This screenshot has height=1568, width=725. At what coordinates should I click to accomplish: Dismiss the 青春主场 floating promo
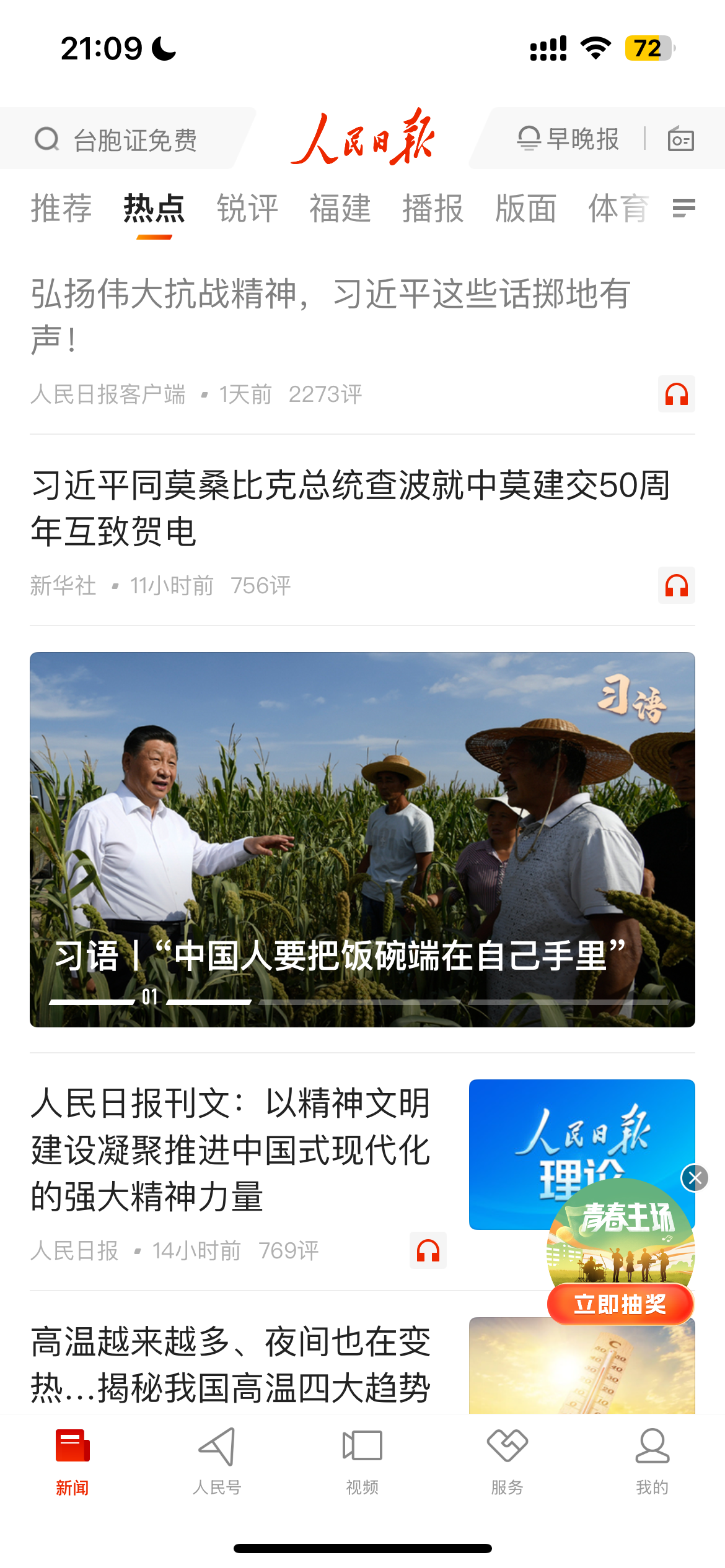point(695,1178)
